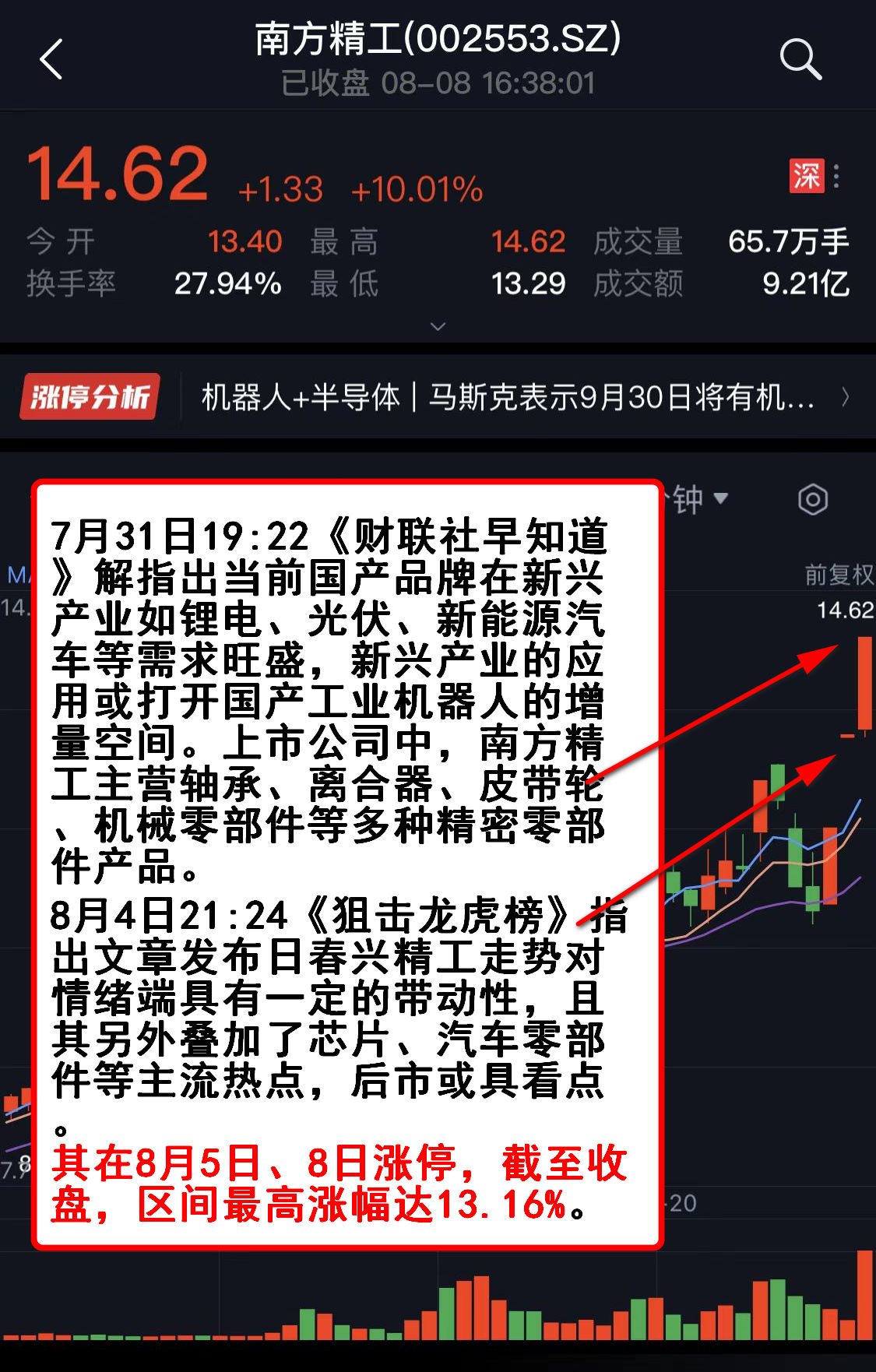Open chart settings hexagon icon
876x1372 pixels.
point(812,499)
